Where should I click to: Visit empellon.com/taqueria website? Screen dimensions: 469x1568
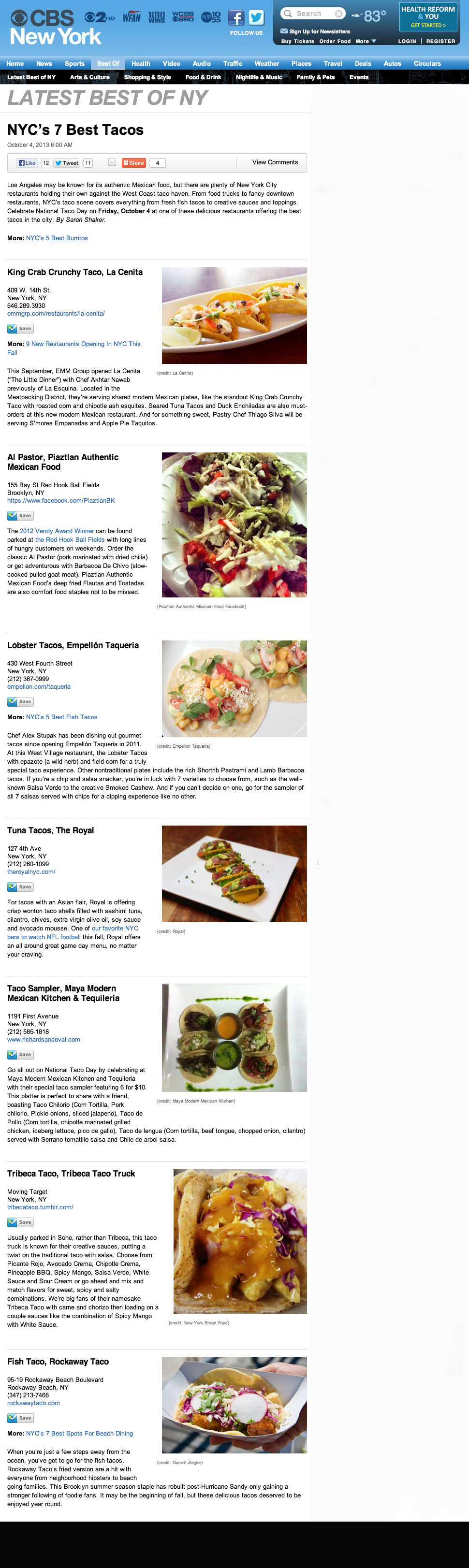39,687
